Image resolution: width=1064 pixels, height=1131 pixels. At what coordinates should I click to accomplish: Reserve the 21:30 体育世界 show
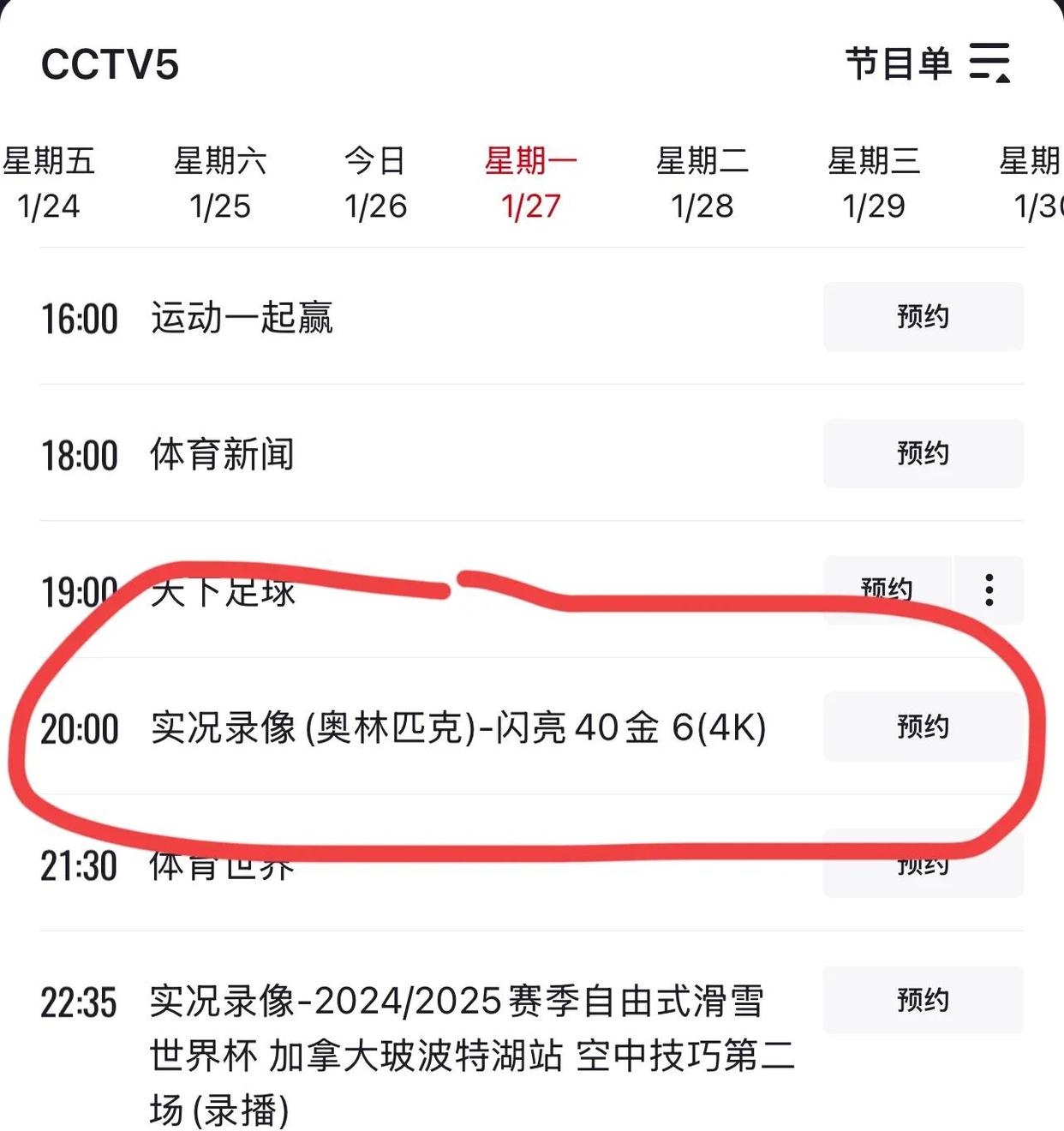pyautogui.click(x=922, y=865)
